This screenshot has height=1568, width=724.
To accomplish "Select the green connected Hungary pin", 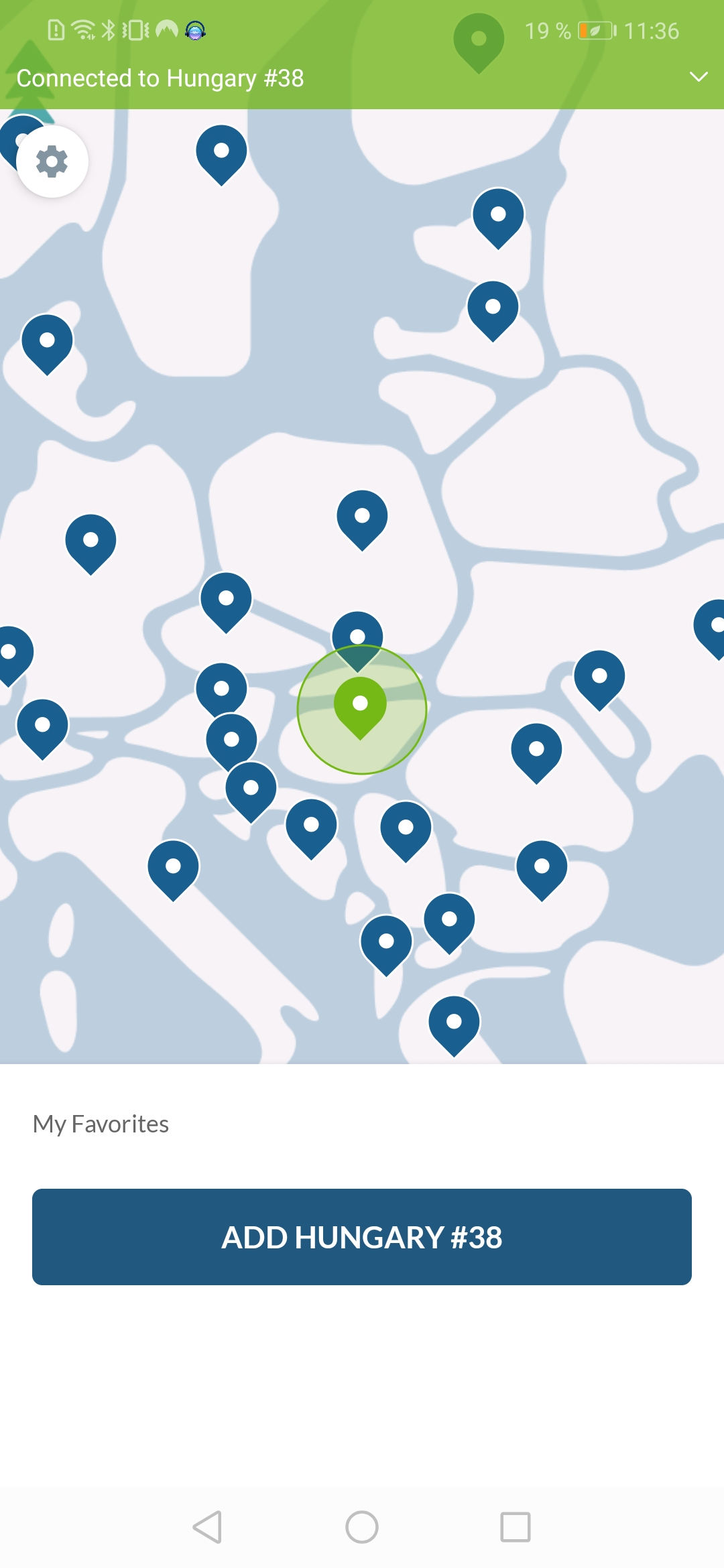I will (x=361, y=708).
